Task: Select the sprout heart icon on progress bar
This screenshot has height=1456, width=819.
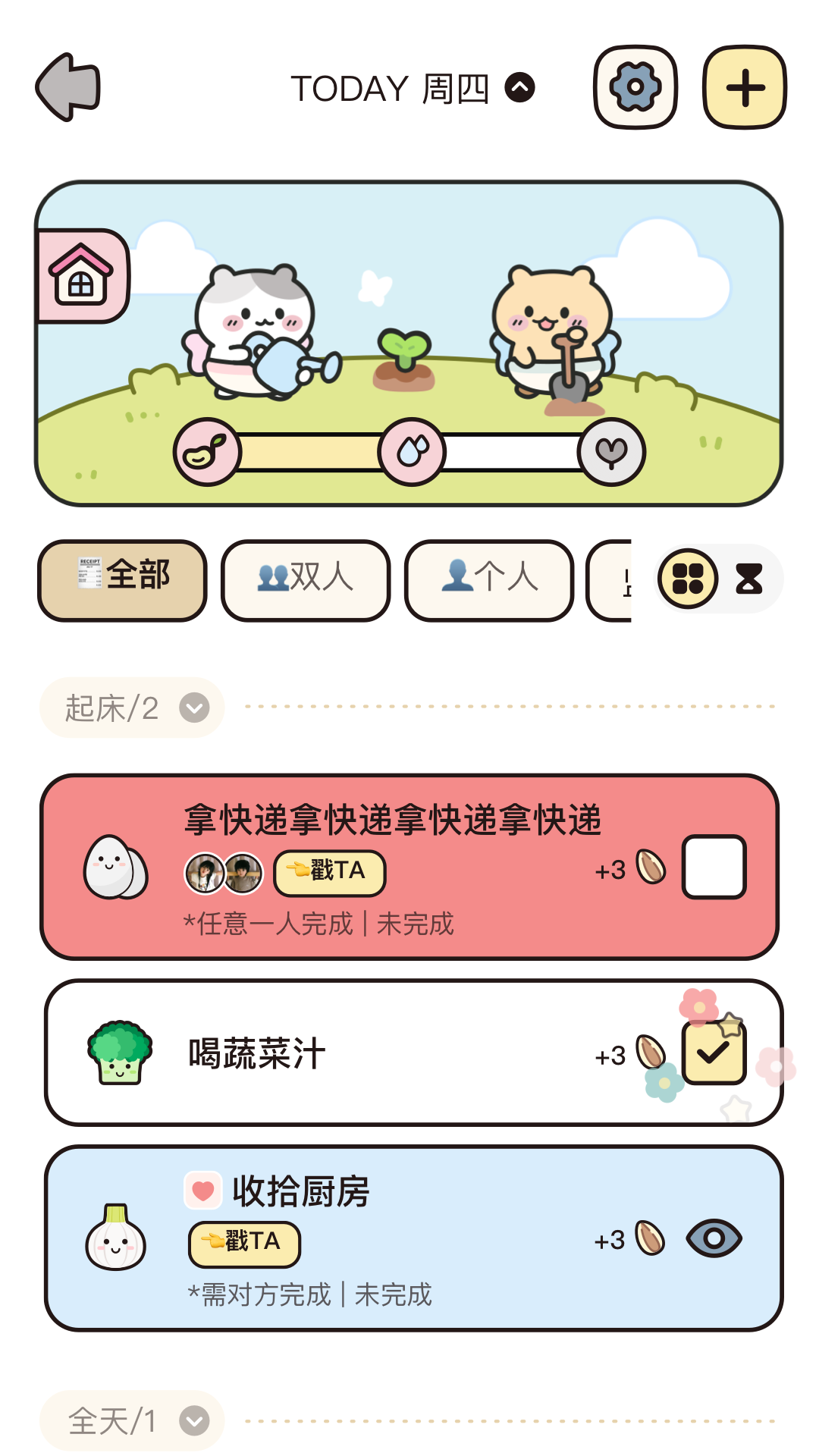Action: tap(611, 450)
